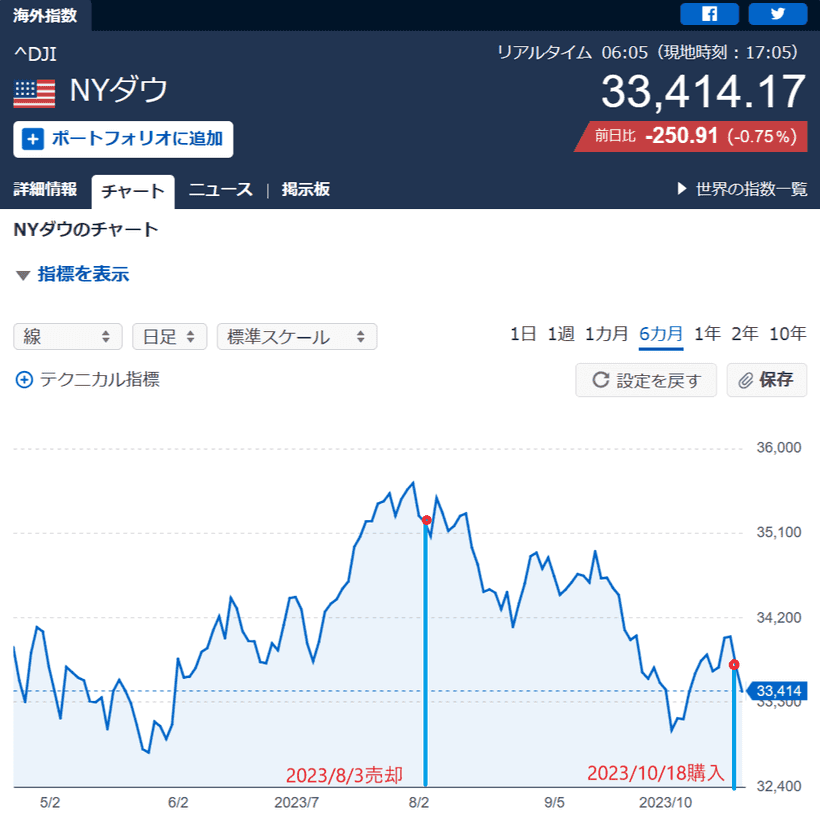Viewport: 820px width, 822px height.
Task: Open the 日足 interval dropdown
Action: (169, 336)
